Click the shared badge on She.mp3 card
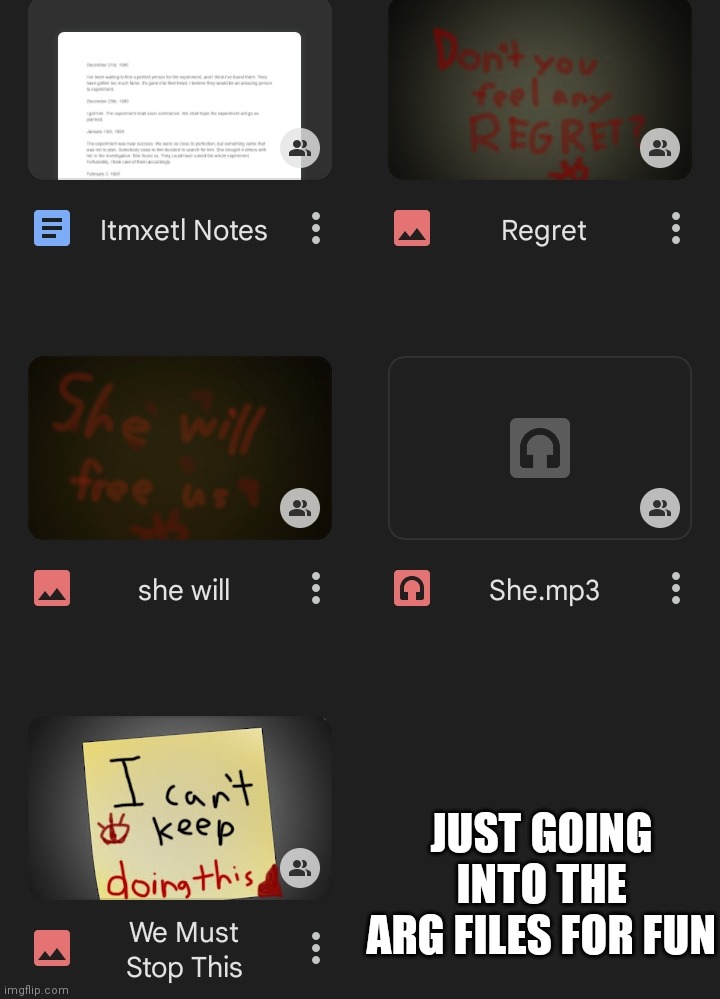Image resolution: width=720 pixels, height=999 pixels. 660,508
